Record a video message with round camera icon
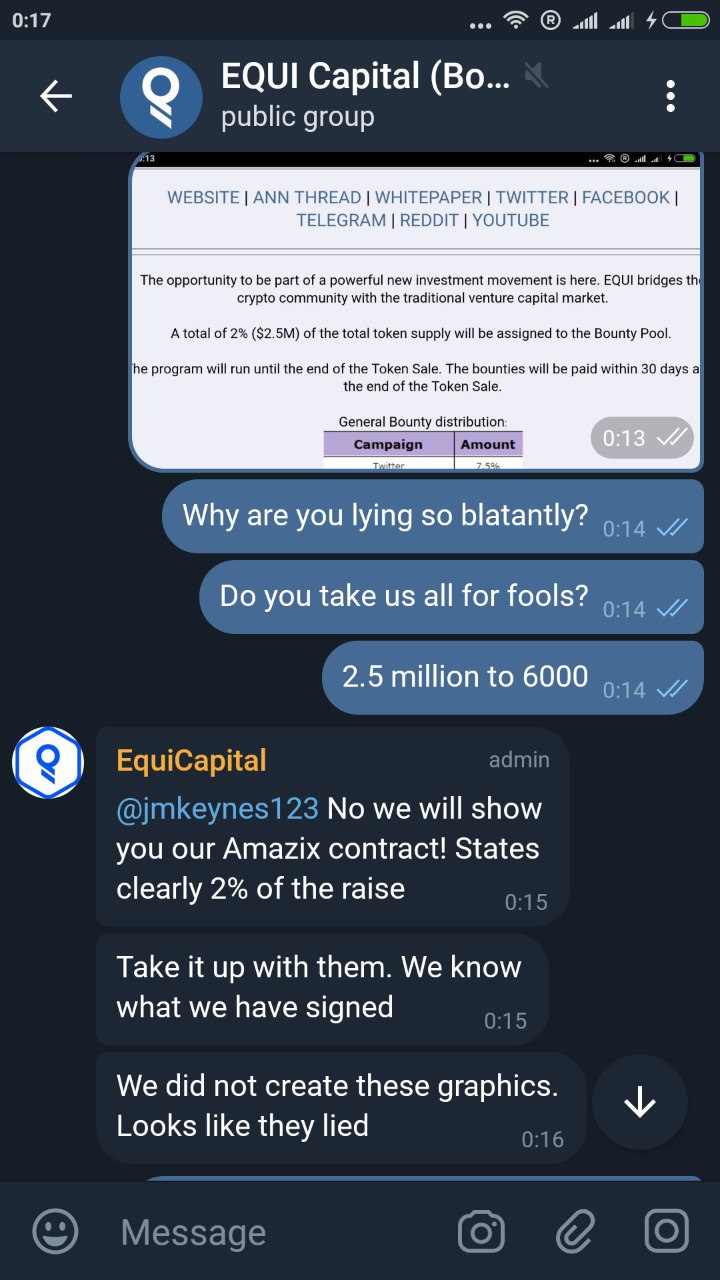The image size is (720, 1280). click(x=666, y=1231)
